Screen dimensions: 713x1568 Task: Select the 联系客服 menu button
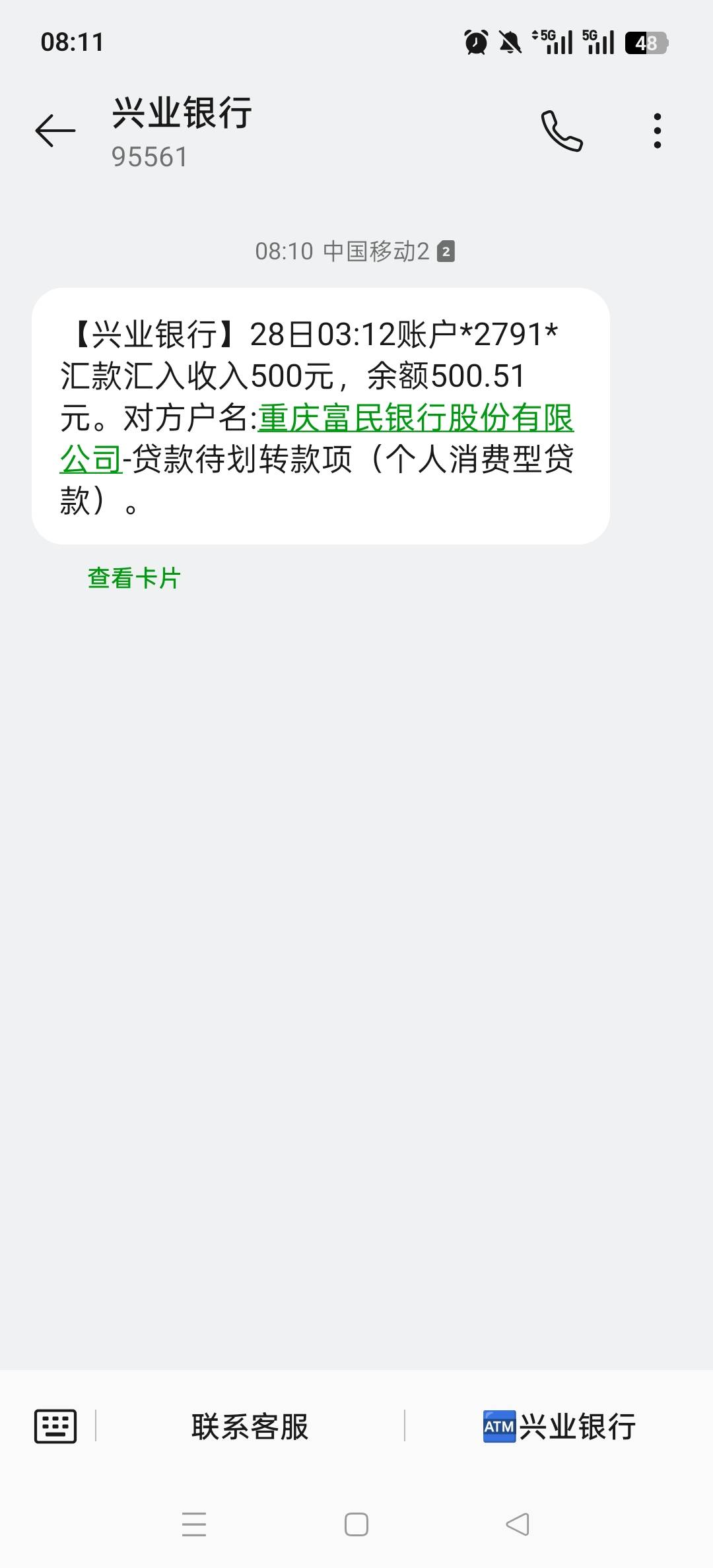click(x=250, y=1427)
